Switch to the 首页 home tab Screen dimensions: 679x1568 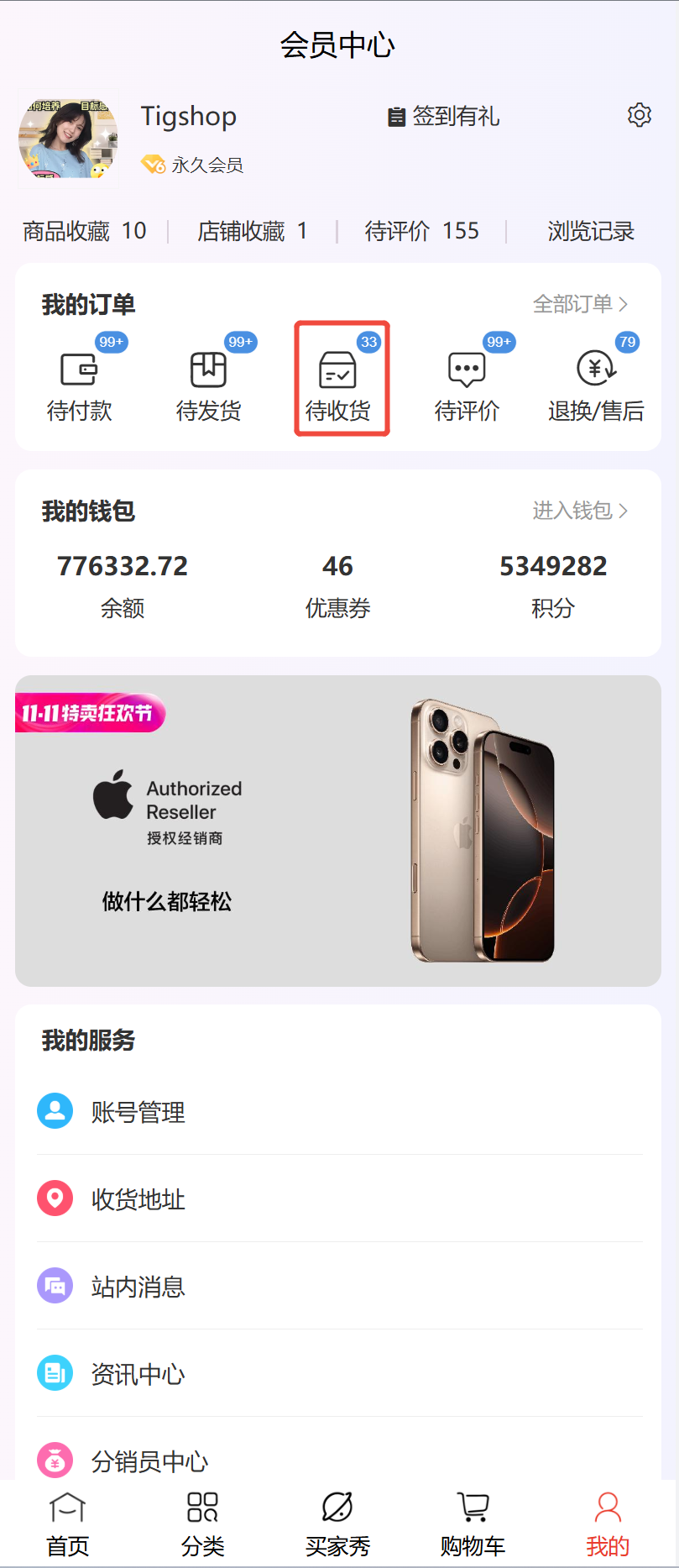(68, 1523)
